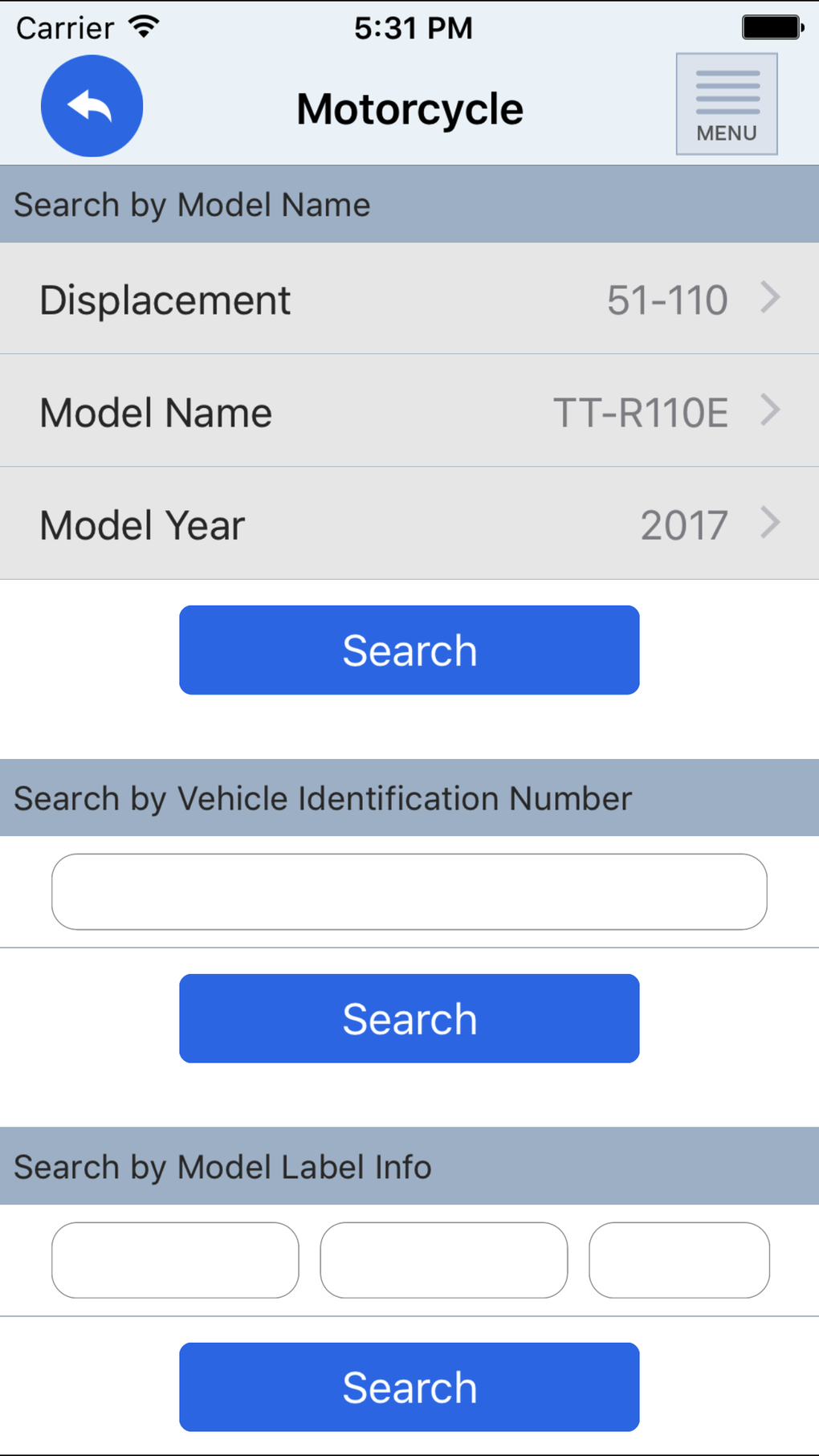
Task: Tap Search under Model Name section
Action: (409, 650)
